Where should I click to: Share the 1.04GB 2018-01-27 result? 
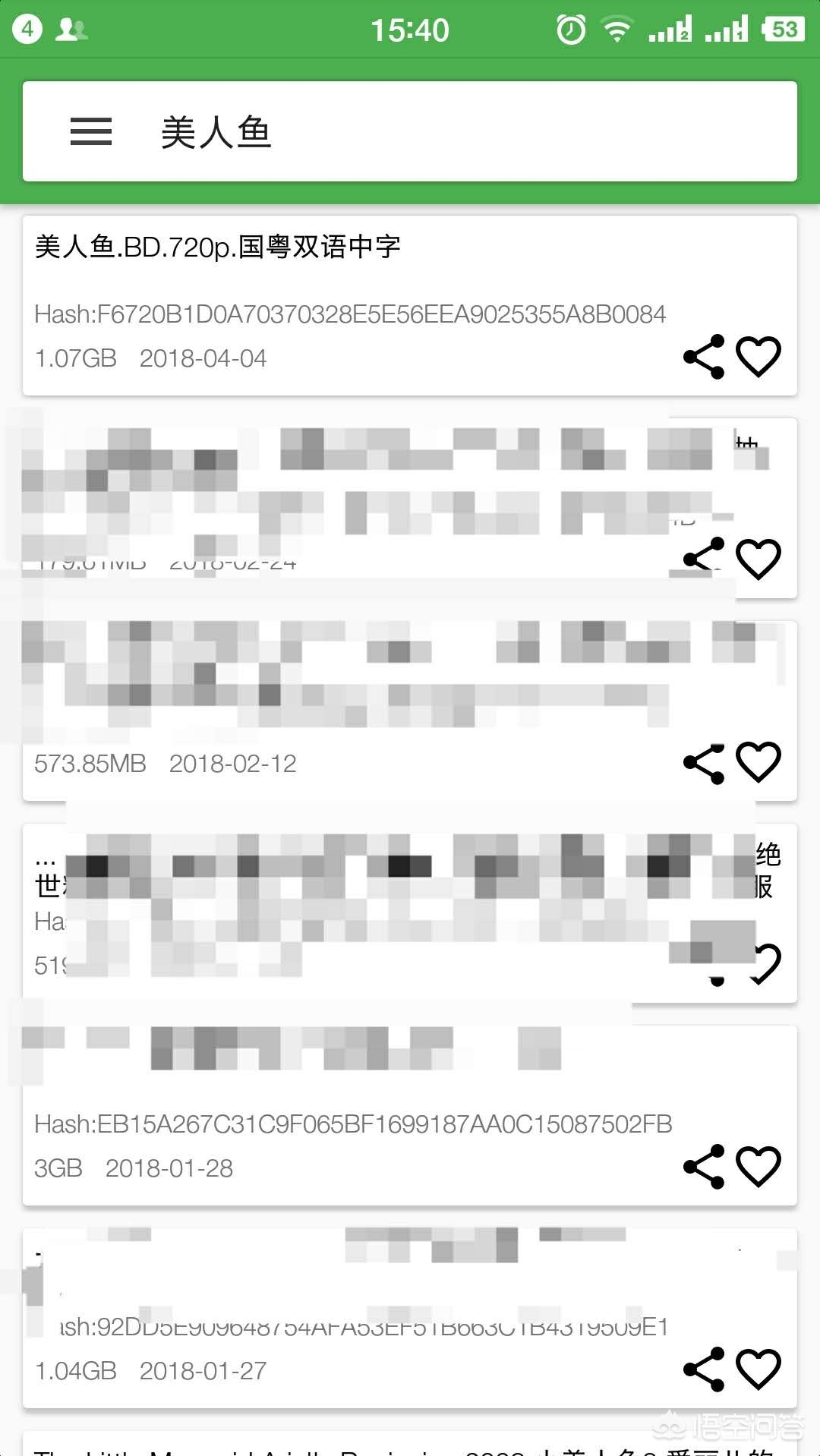pos(704,1369)
